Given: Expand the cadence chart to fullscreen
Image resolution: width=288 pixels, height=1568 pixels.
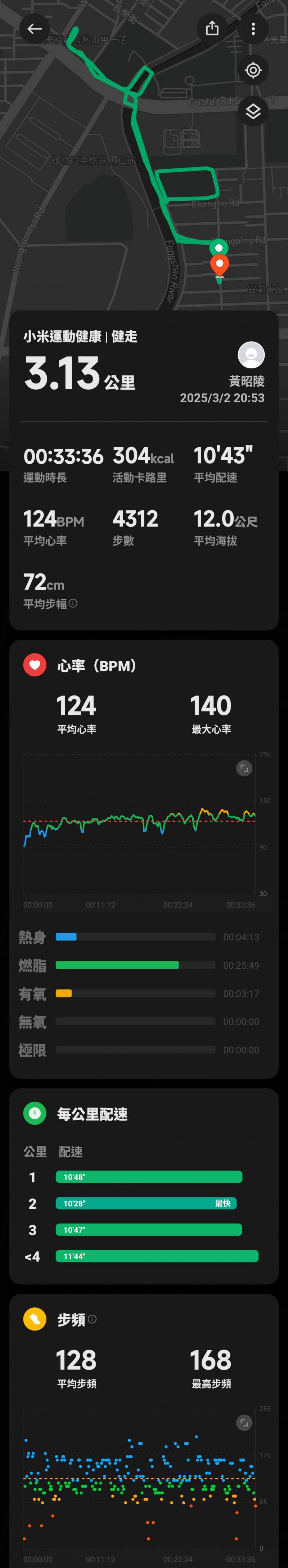Looking at the screenshot, I should pos(244,1422).
